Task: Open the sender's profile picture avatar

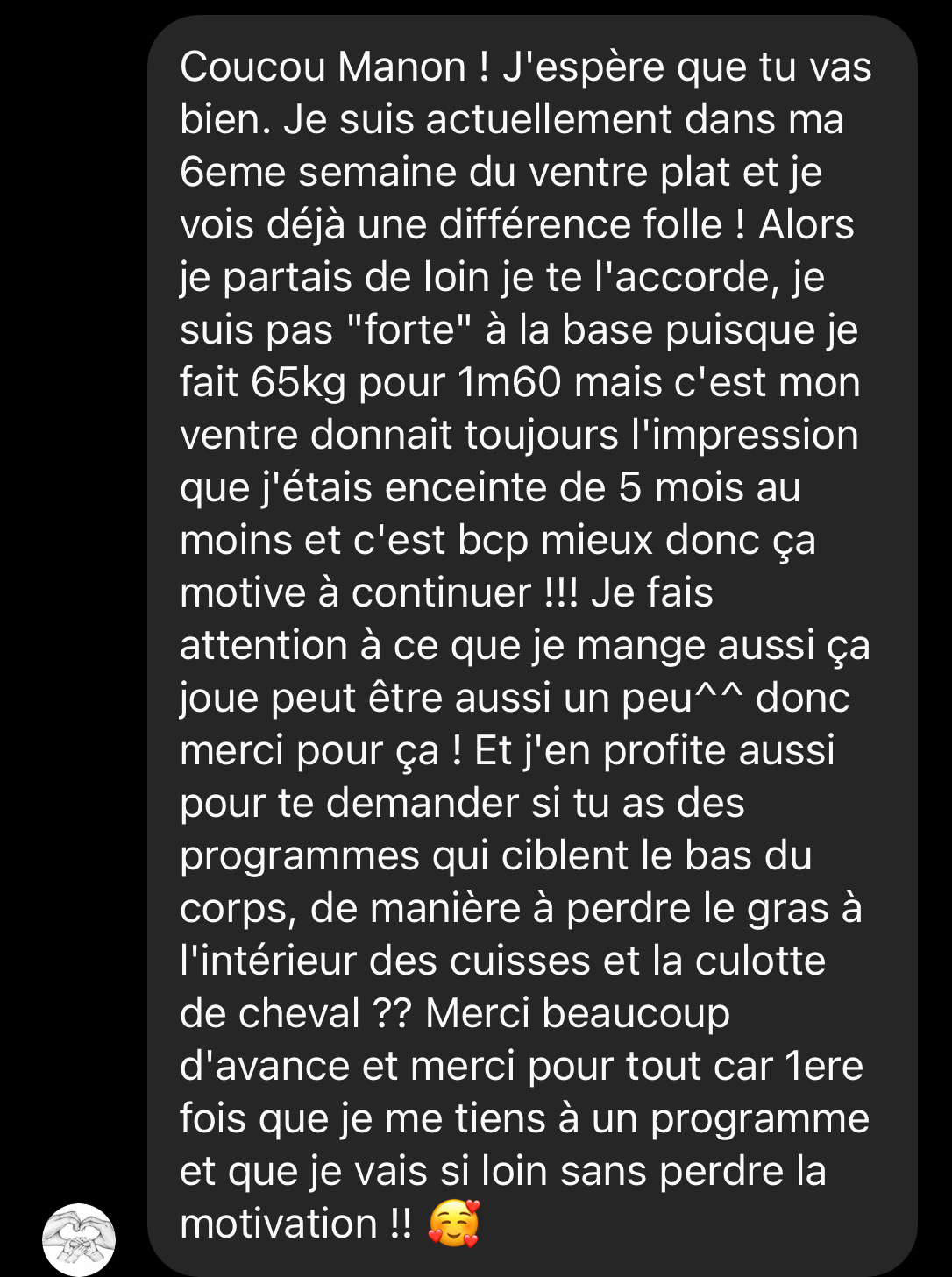Action: [x=79, y=1239]
